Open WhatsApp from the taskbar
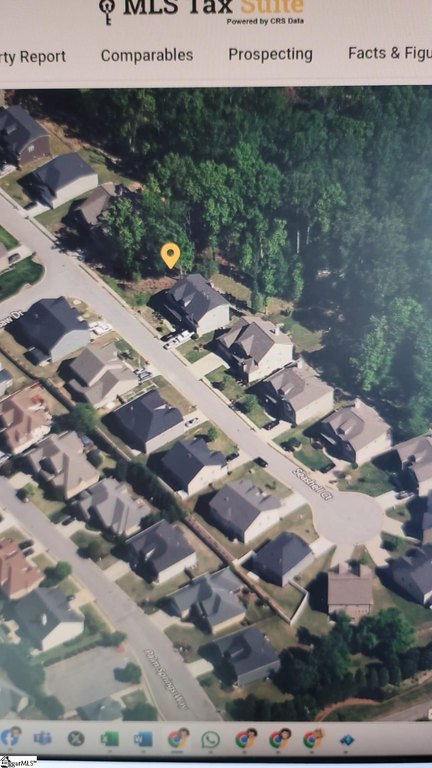The height and width of the screenshot is (768, 432). 210,739
